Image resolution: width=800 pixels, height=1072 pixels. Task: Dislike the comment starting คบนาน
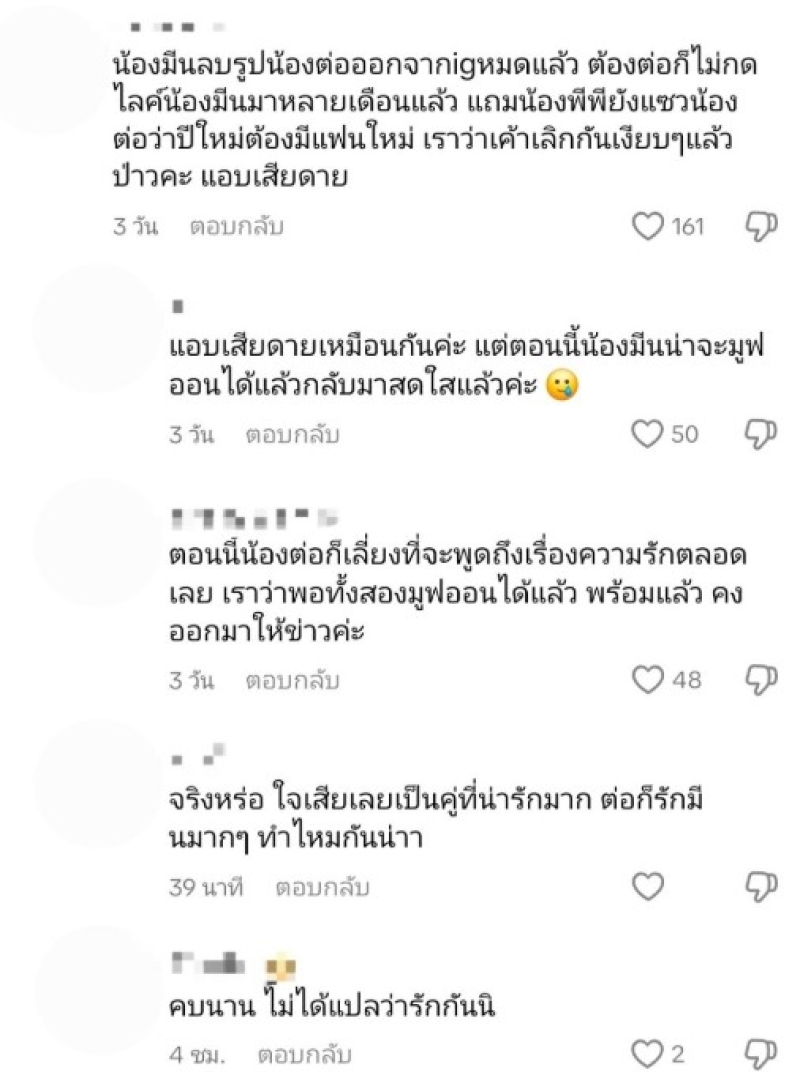(x=762, y=1053)
